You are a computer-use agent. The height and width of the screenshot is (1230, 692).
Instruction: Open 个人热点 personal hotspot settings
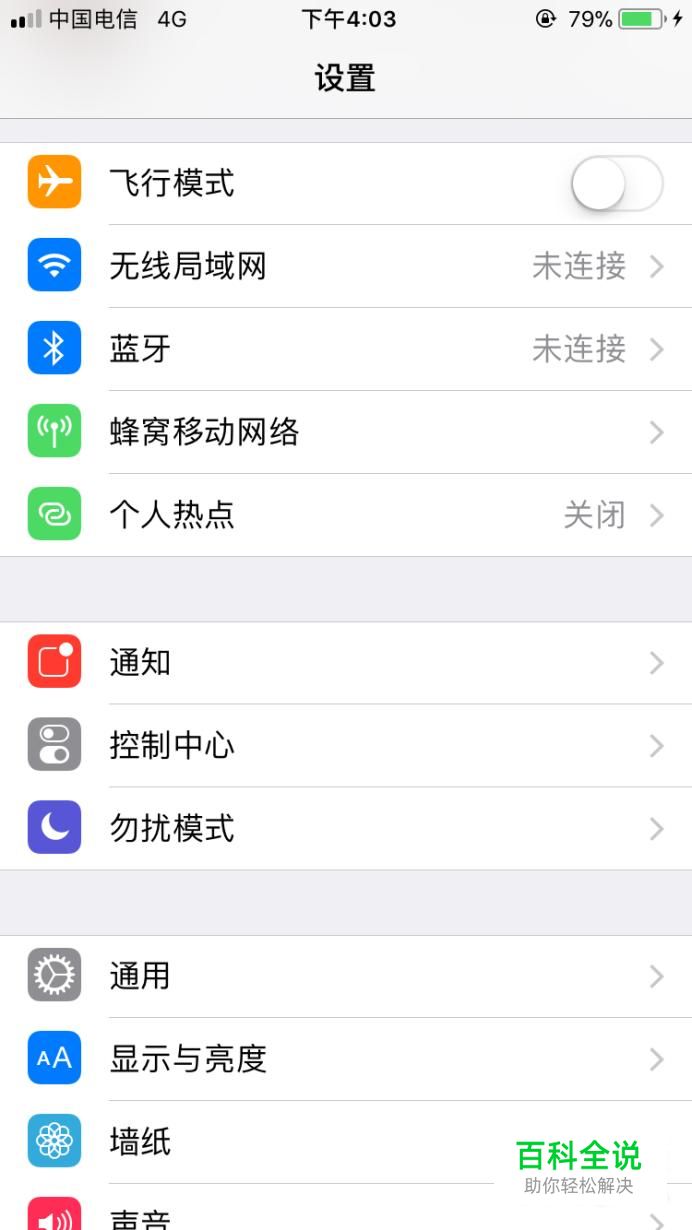[x=346, y=515]
